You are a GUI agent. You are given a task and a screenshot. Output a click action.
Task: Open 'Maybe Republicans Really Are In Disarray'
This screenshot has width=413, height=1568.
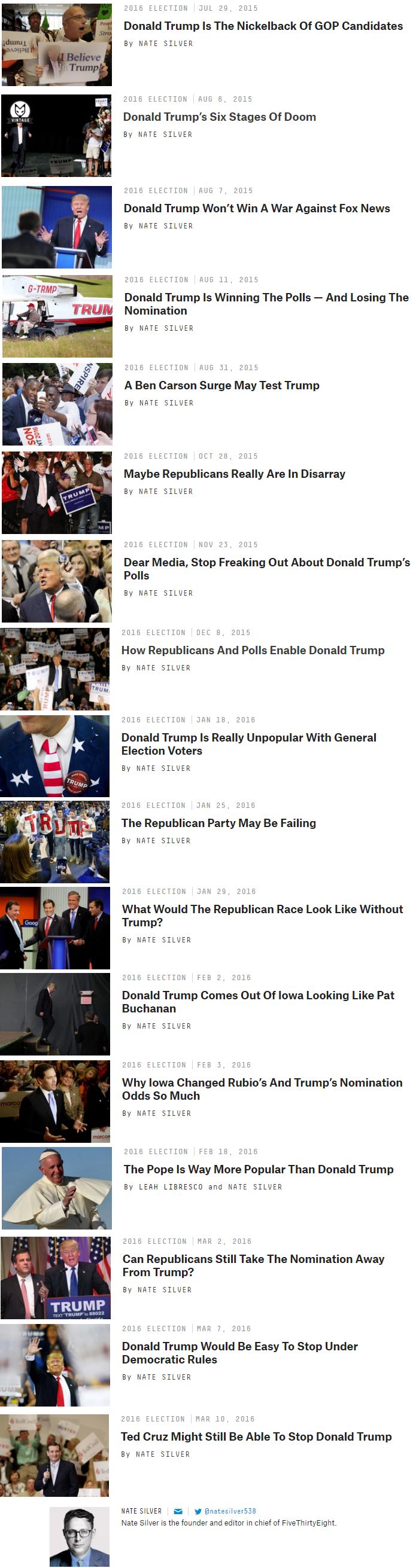[x=234, y=474]
